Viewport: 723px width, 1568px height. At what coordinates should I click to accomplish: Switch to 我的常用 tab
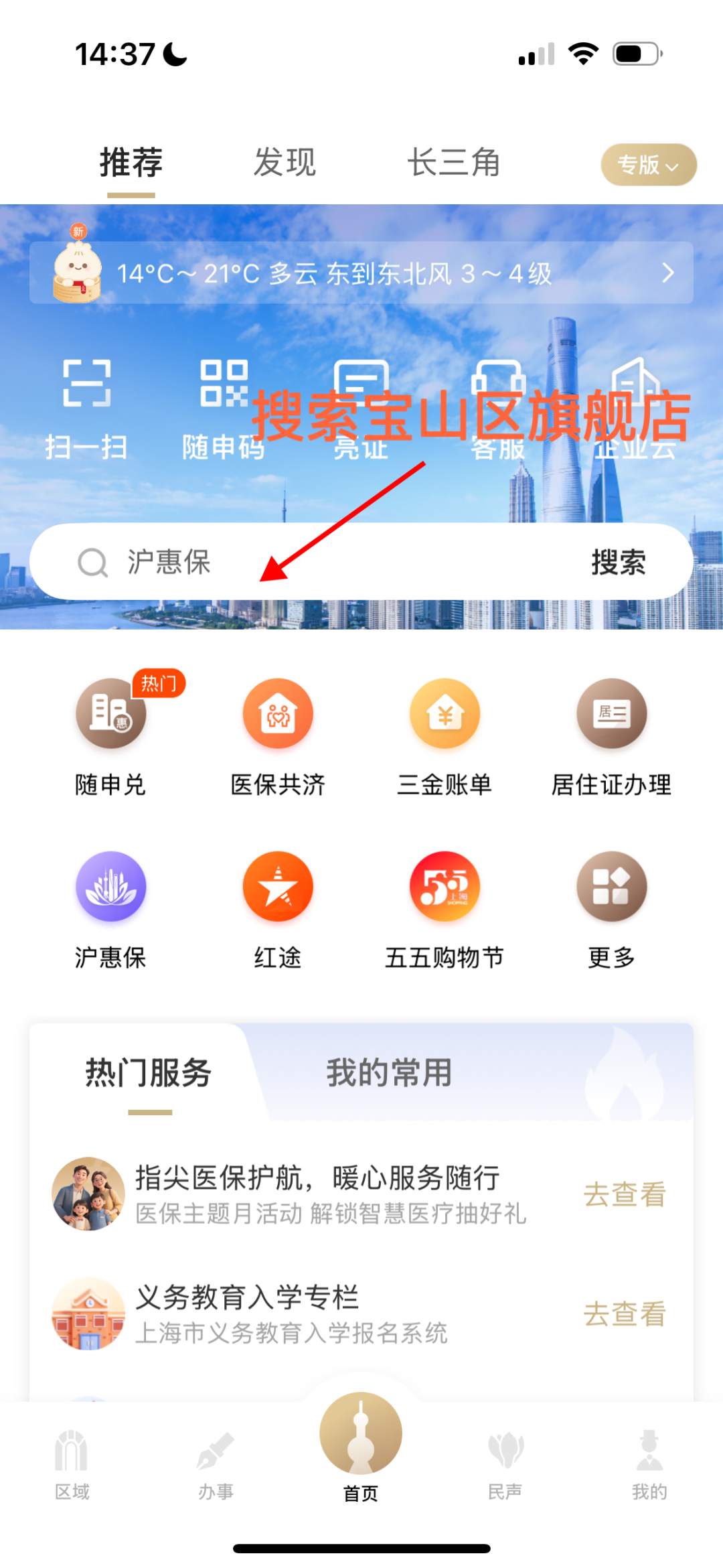click(389, 1073)
